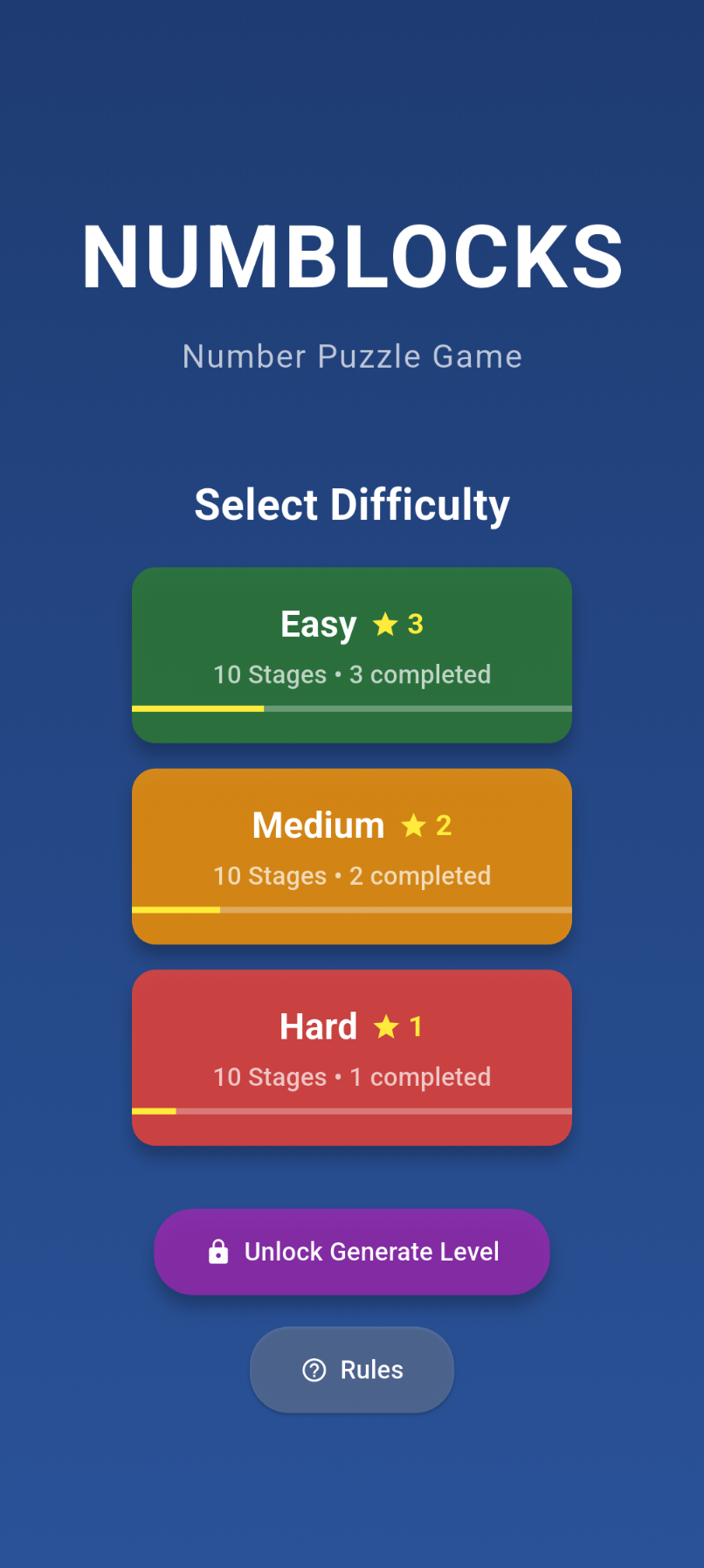This screenshot has width=704, height=1568.
Task: Open the Rules button
Action: [352, 1370]
